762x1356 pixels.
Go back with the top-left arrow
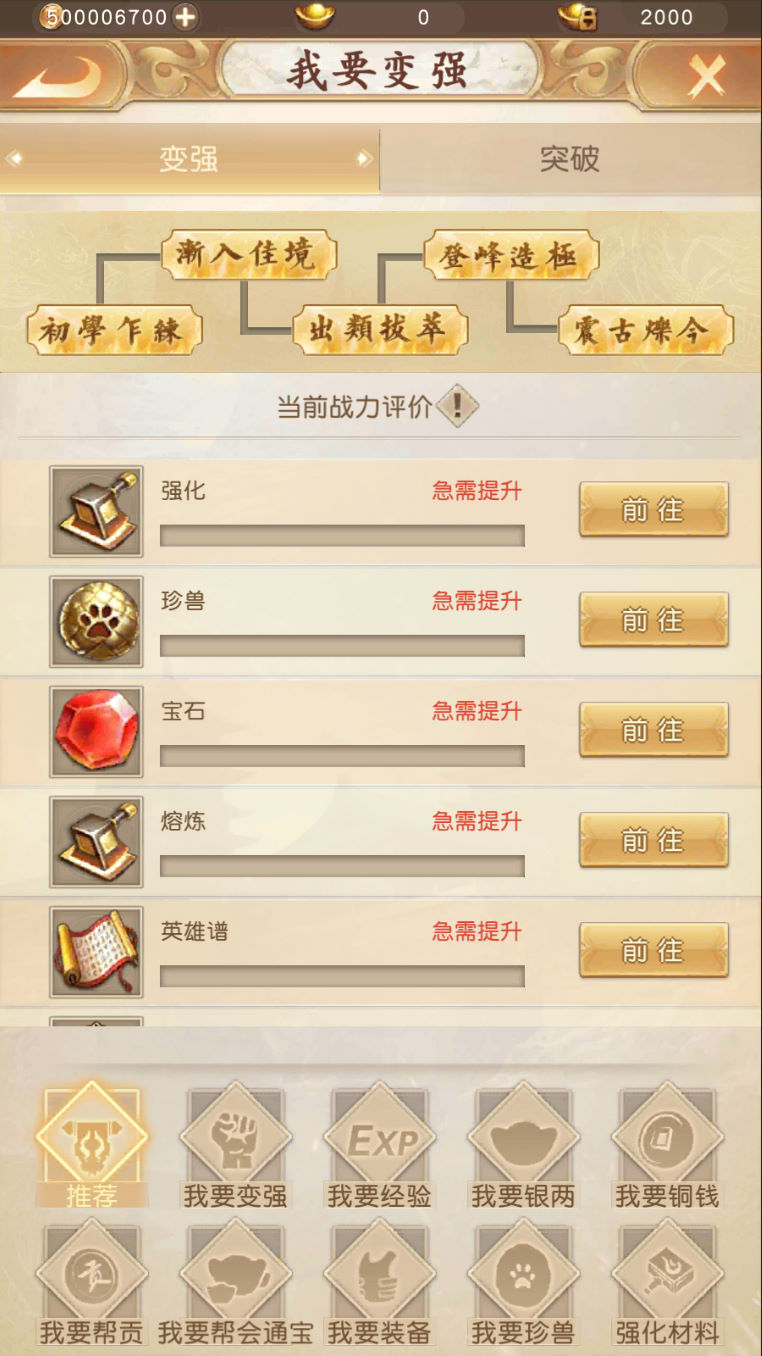[x=62, y=77]
